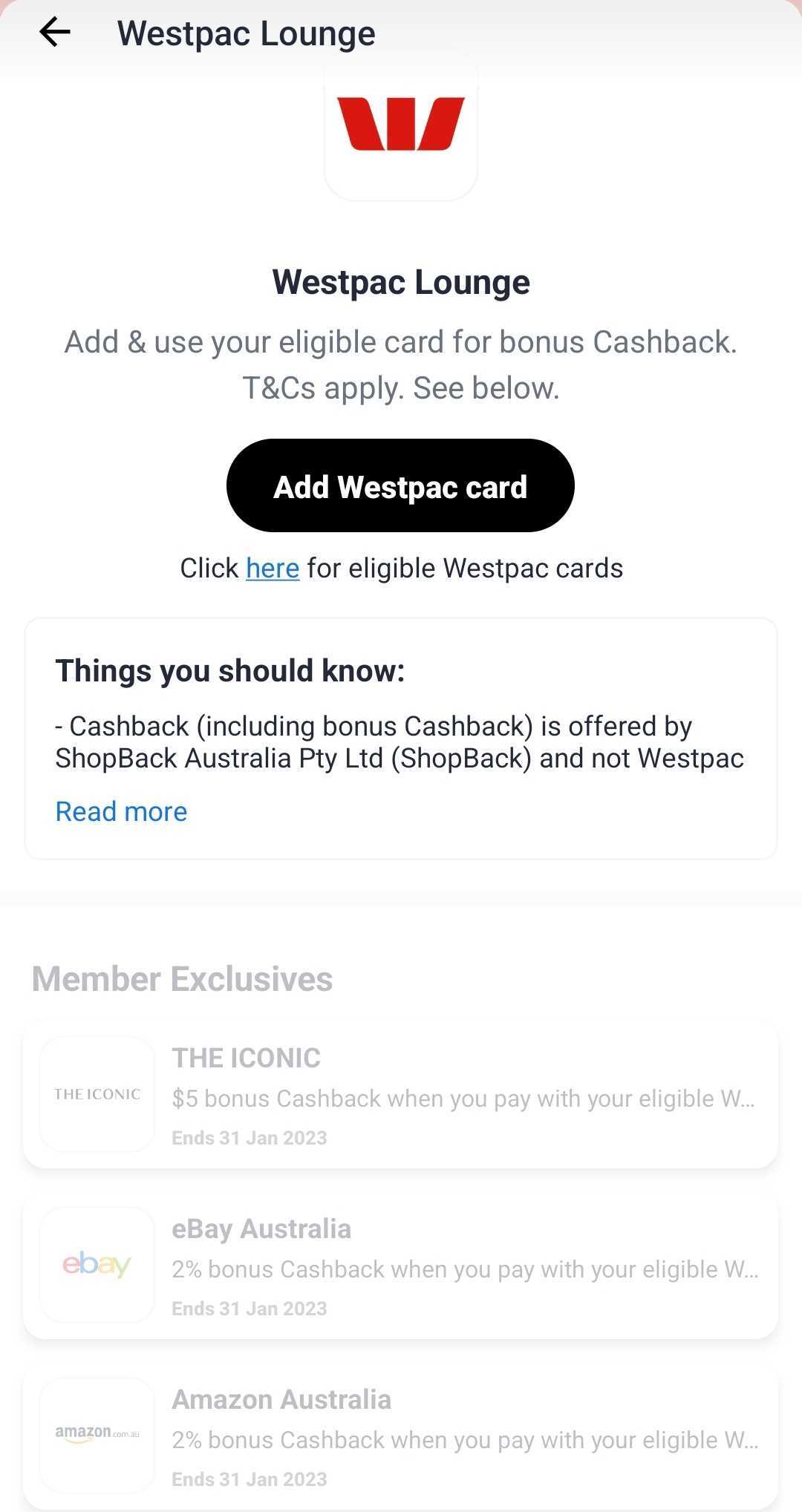Tap THE ICONIC store icon thumbnail

[97, 1093]
